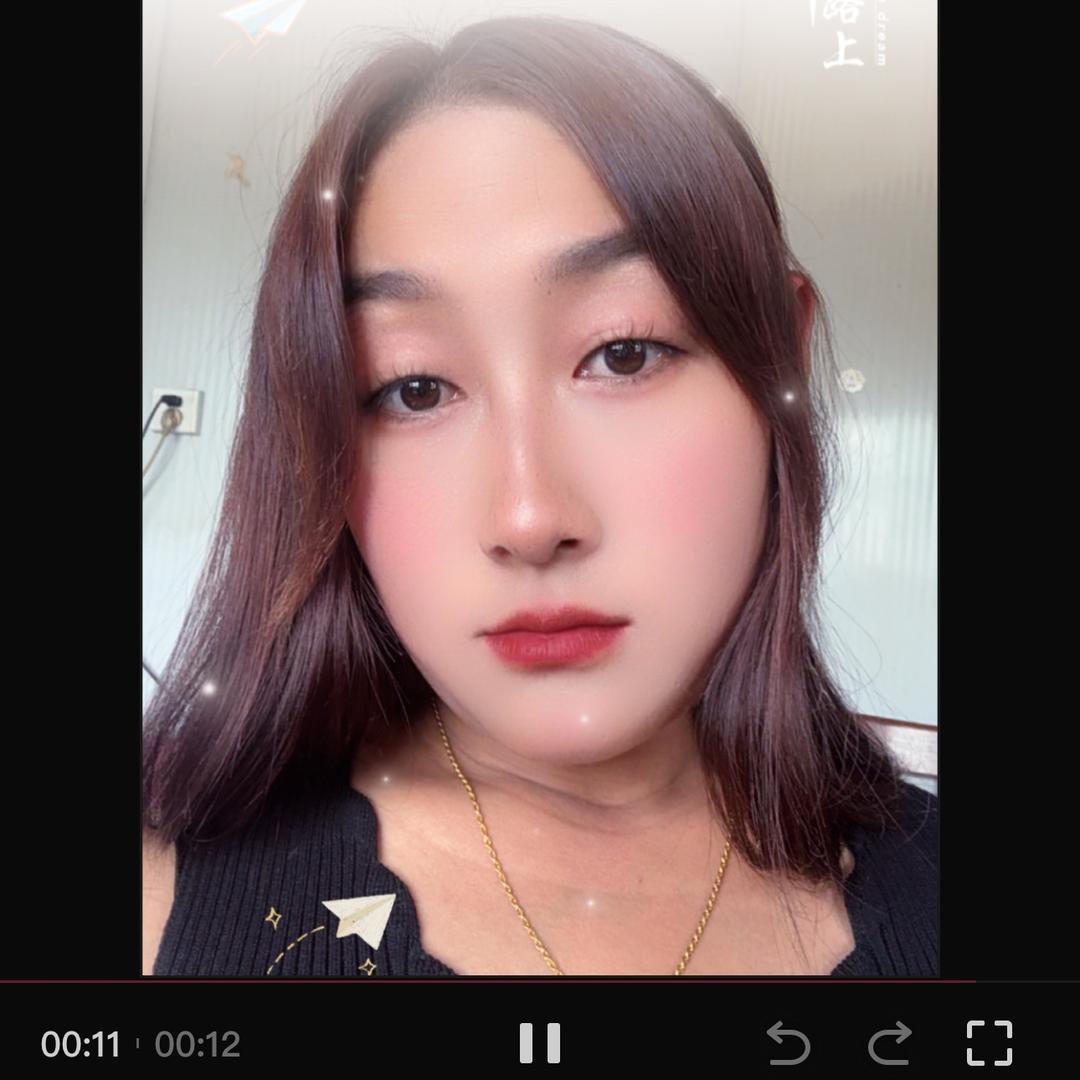Undo the last edit
Viewport: 1080px width, 1080px height.
[x=788, y=1043]
